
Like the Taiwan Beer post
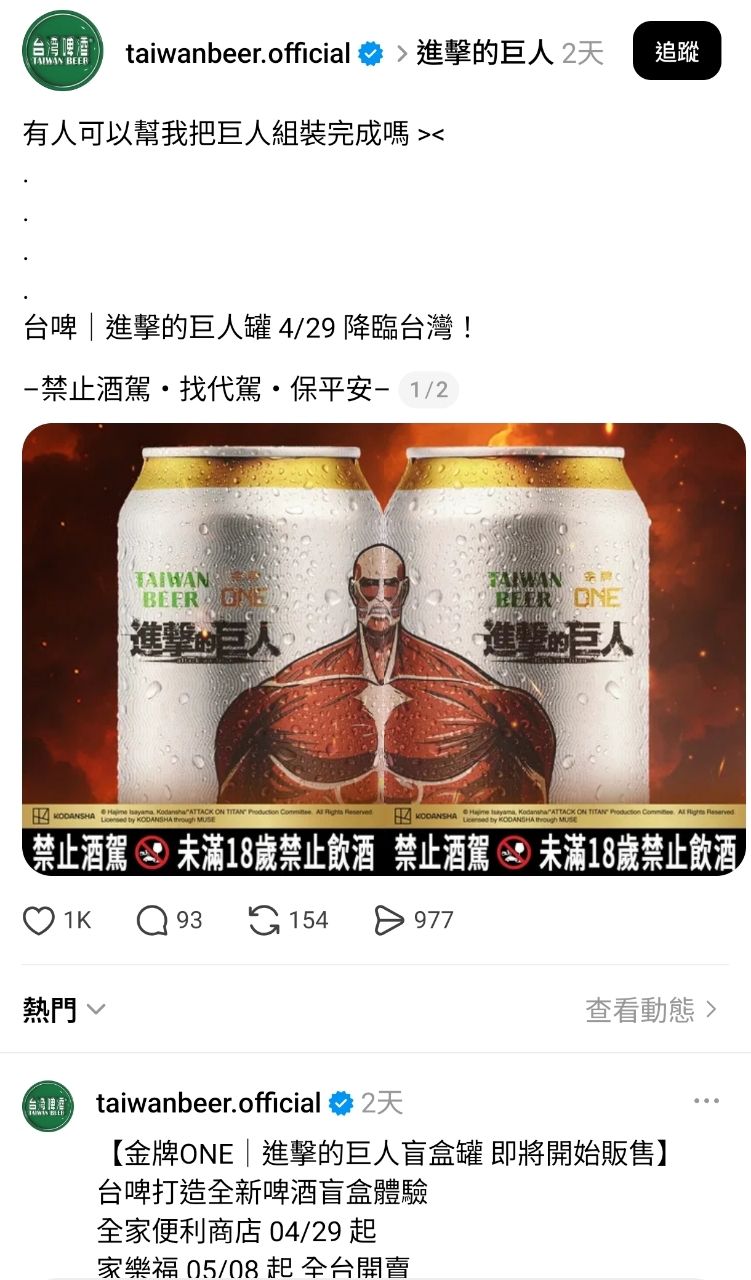(40, 920)
